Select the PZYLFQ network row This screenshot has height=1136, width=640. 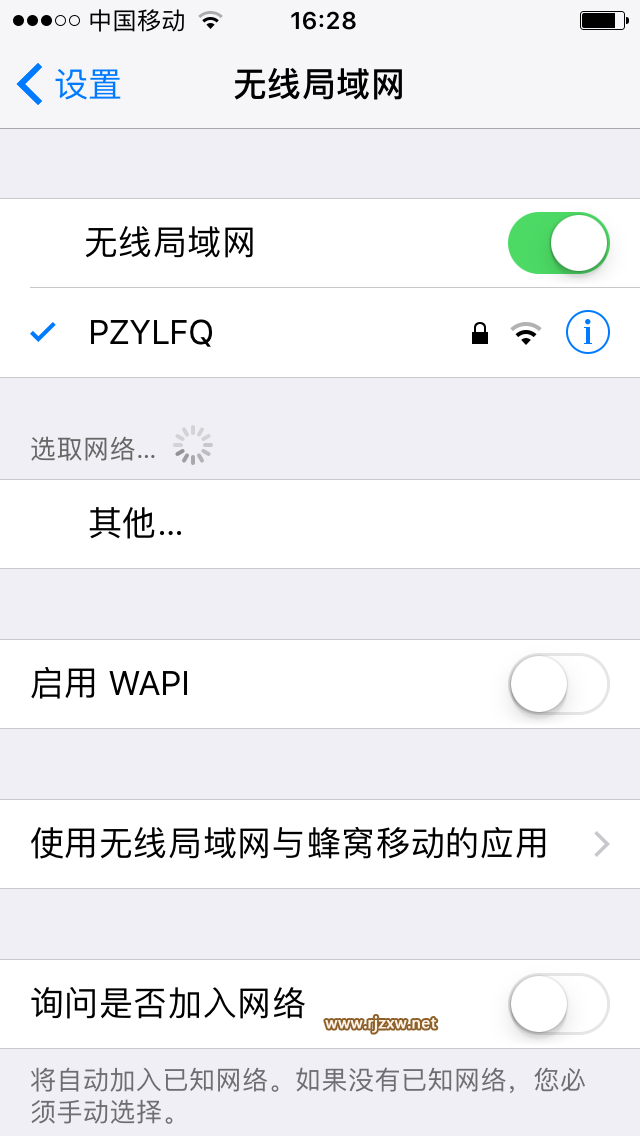(x=250, y=333)
